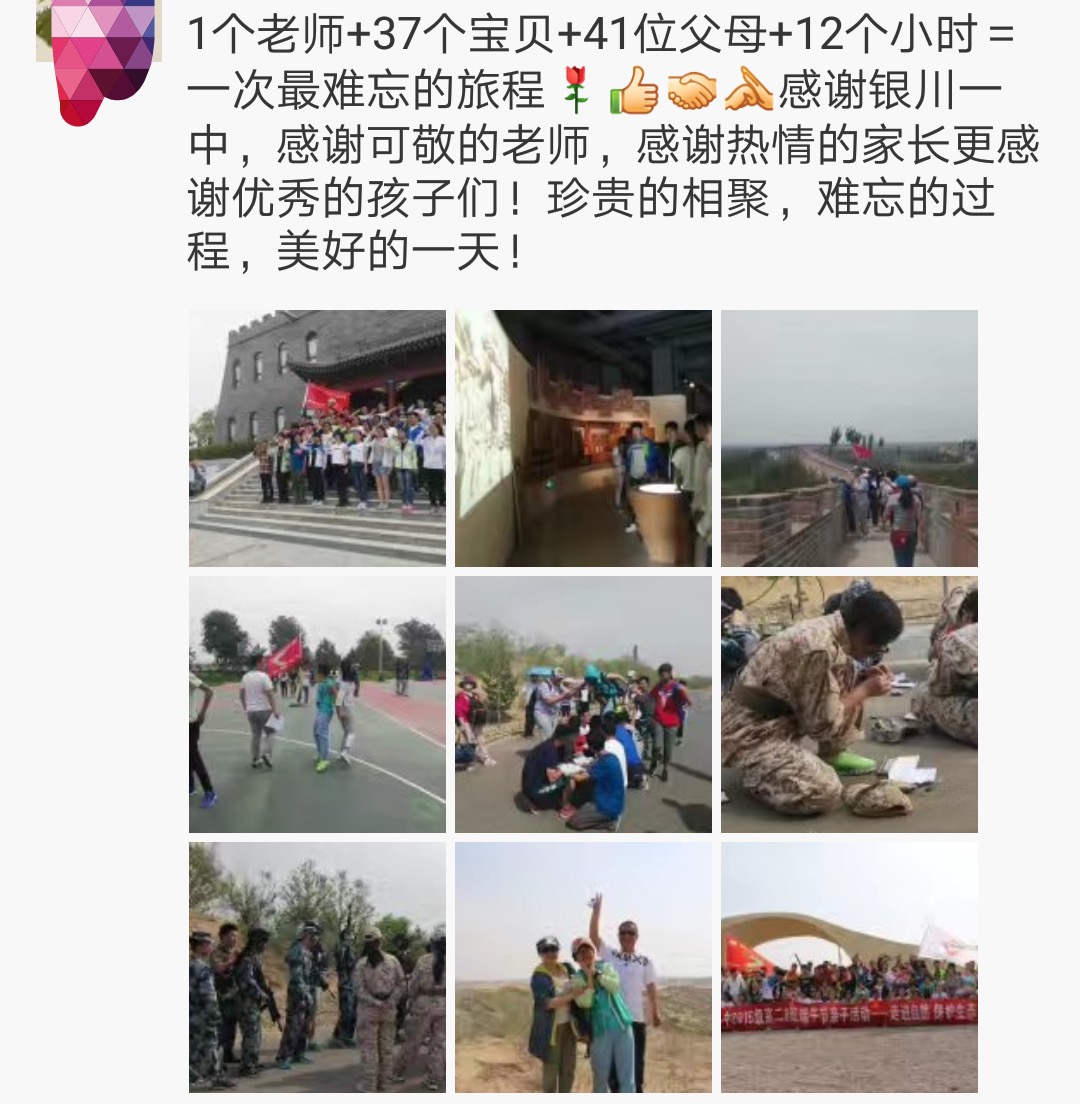Screen dimensions: 1080x1104
Task: View the three people posing in desert
Action: [583, 967]
